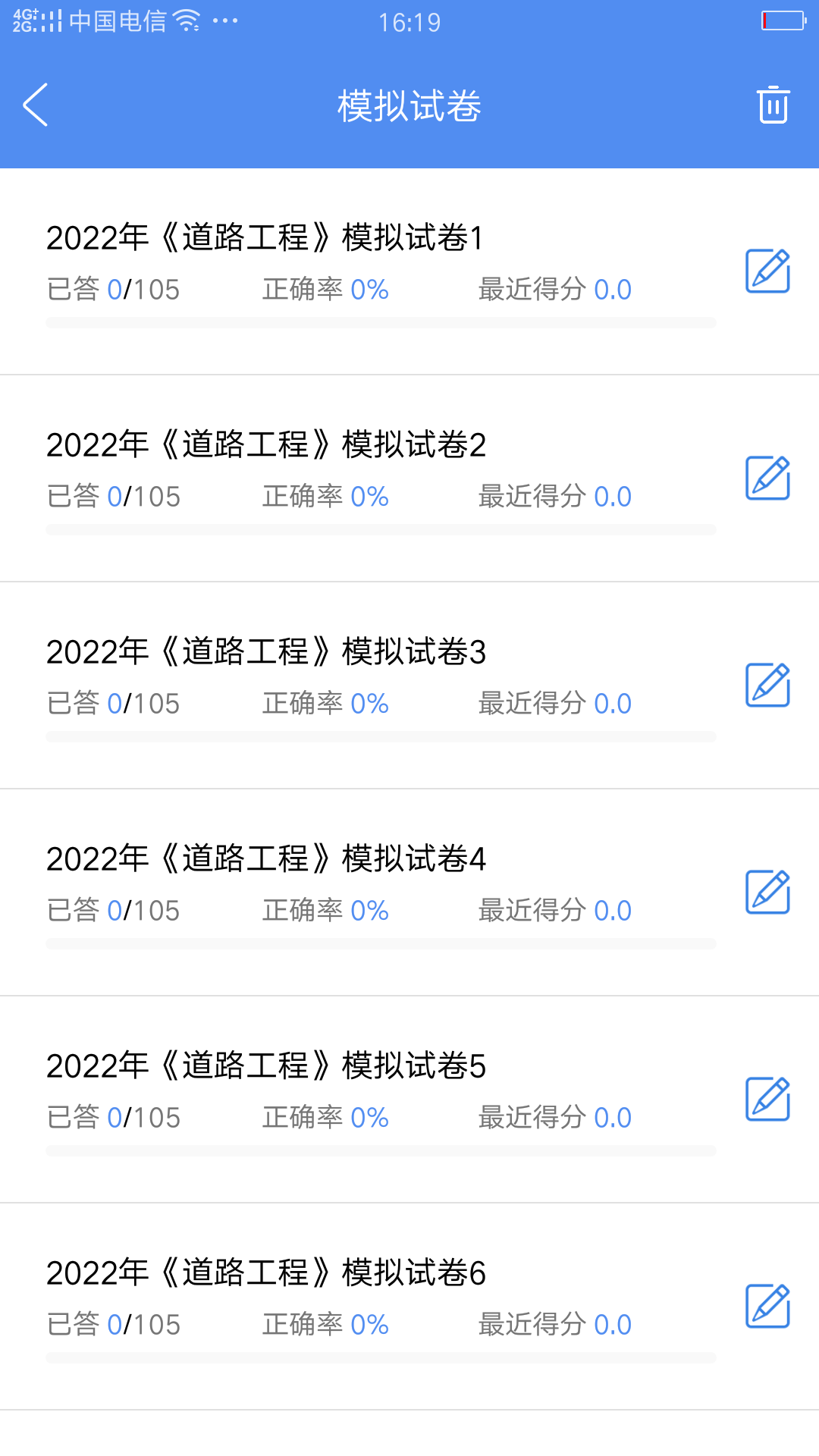Open 2022年《道路工程》模拟试卷3
Image resolution: width=819 pixels, height=1456 pixels.
click(267, 650)
